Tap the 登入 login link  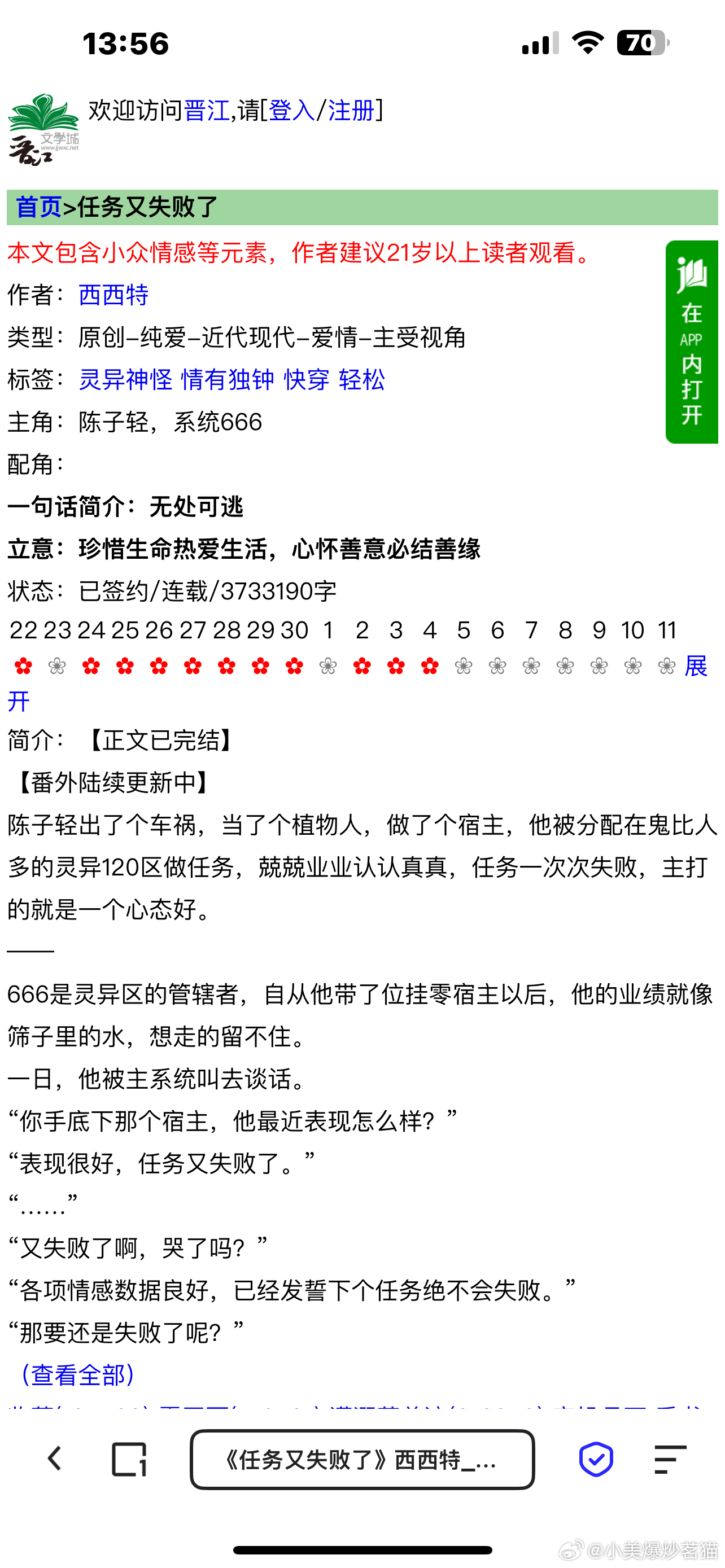pos(291,111)
